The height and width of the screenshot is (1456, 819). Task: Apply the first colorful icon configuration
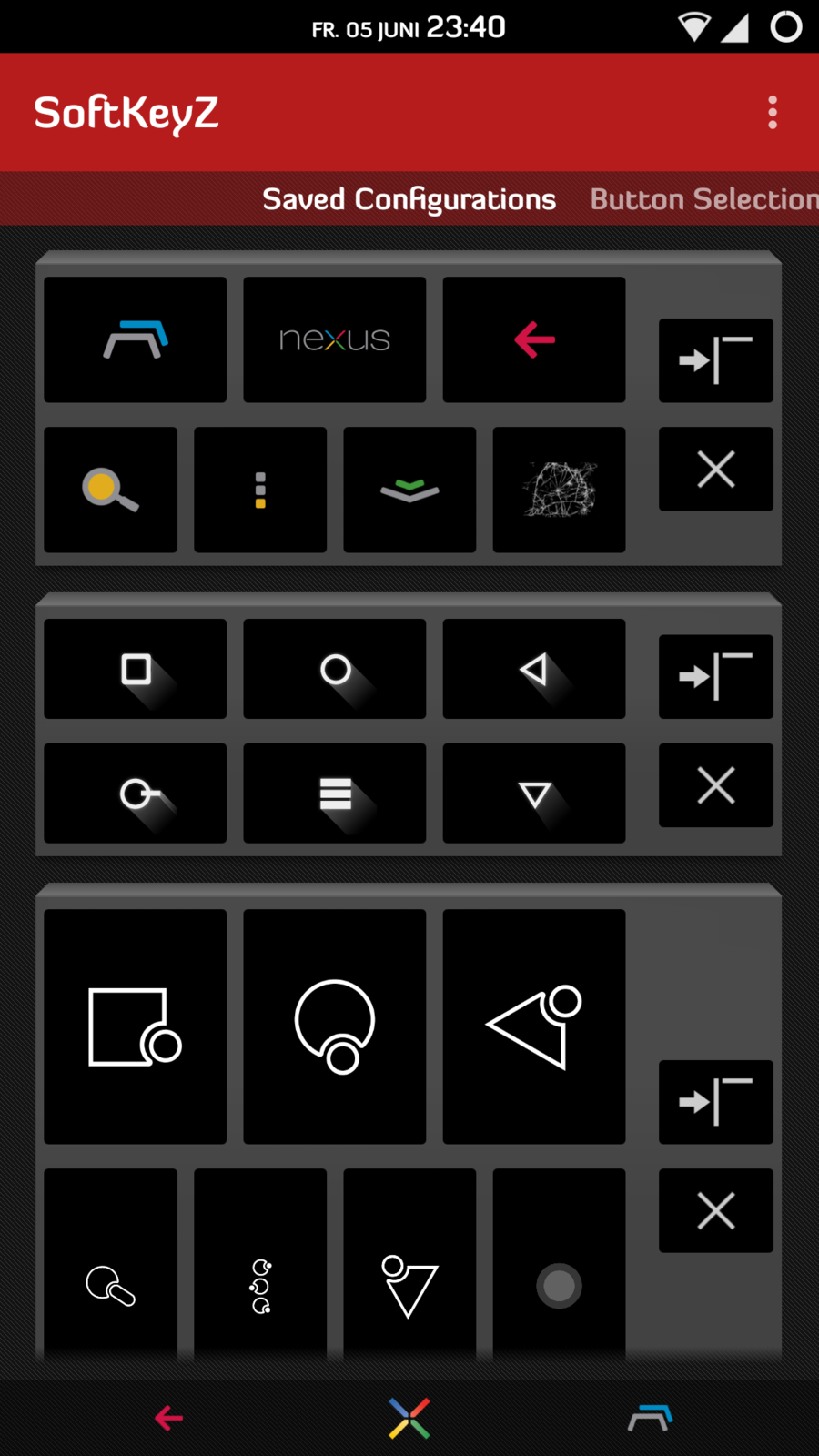(x=715, y=360)
